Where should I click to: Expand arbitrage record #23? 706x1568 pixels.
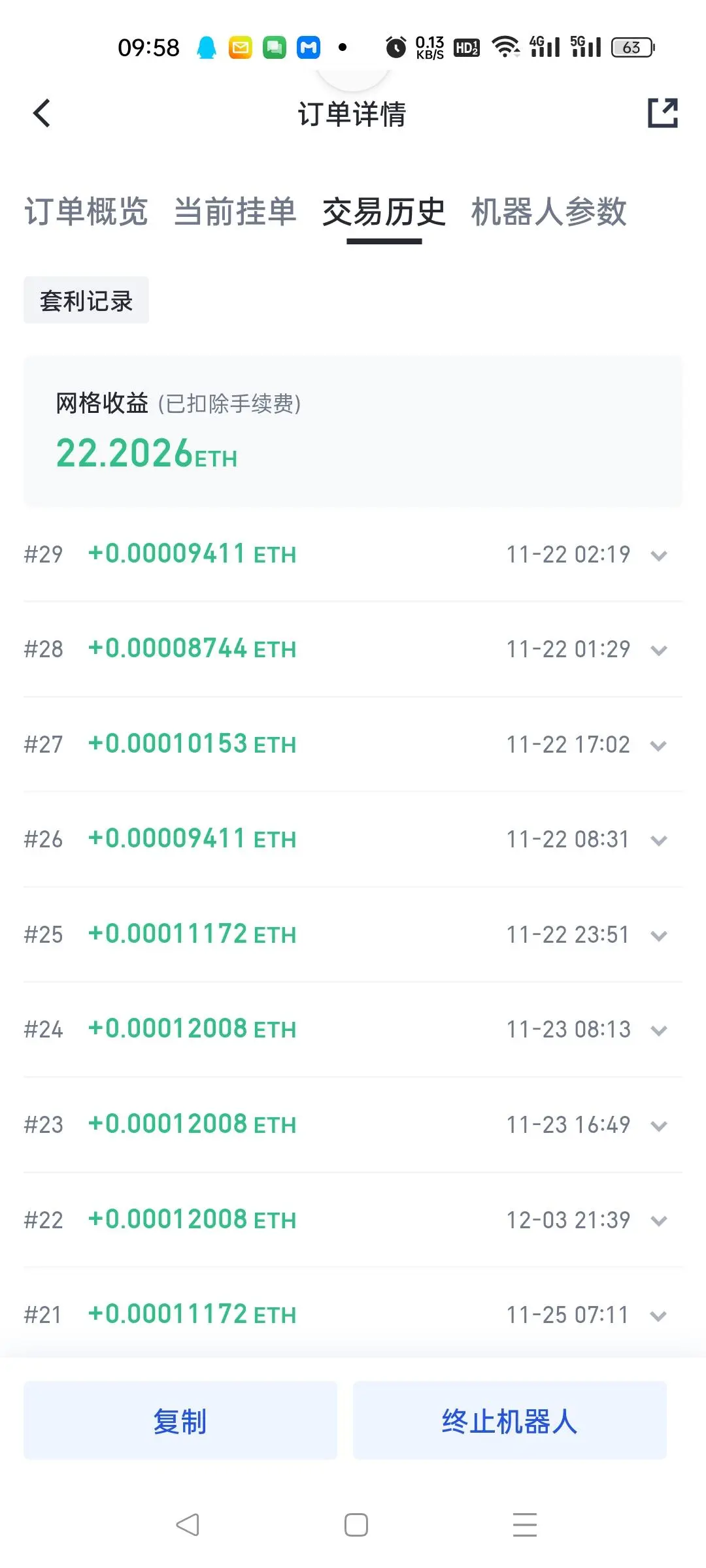click(x=658, y=1126)
